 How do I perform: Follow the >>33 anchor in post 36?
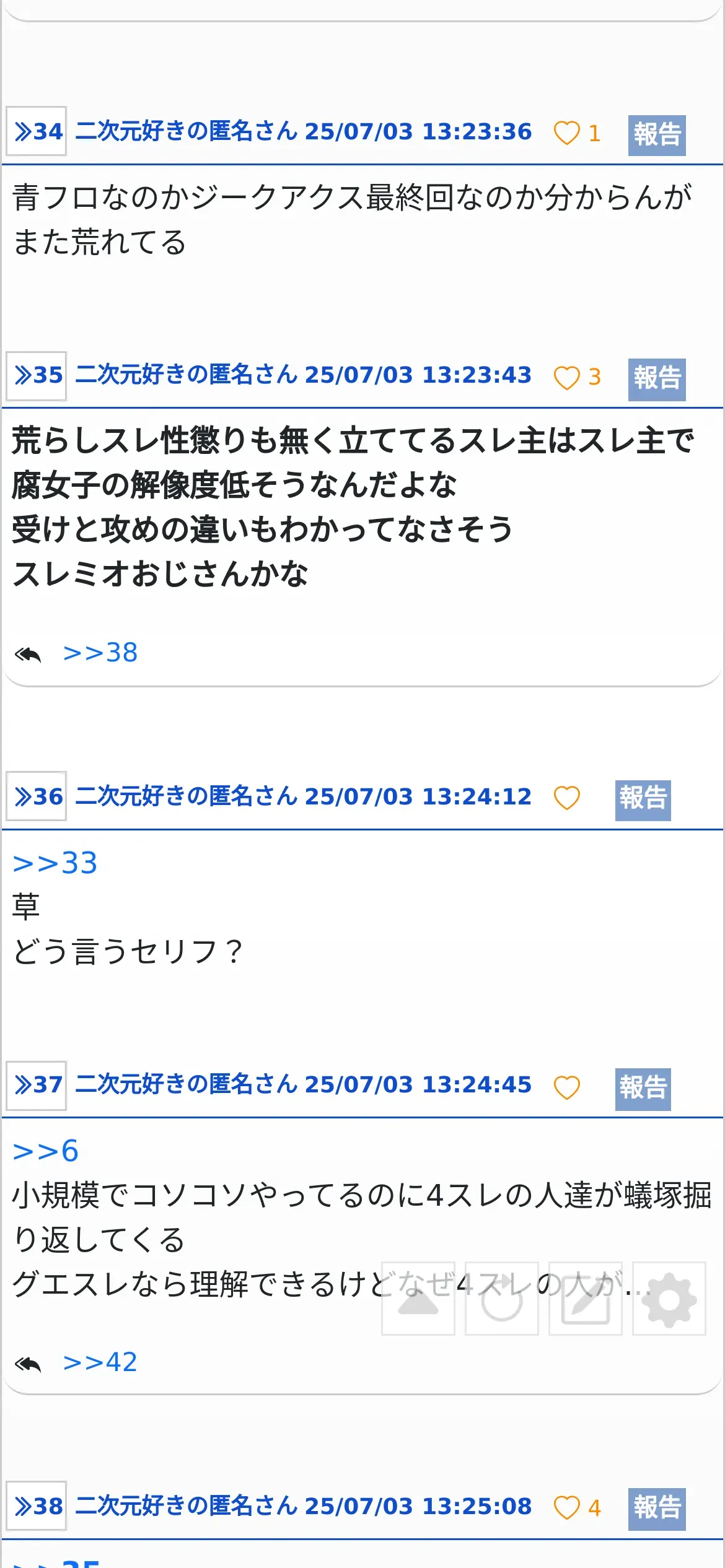point(55,863)
